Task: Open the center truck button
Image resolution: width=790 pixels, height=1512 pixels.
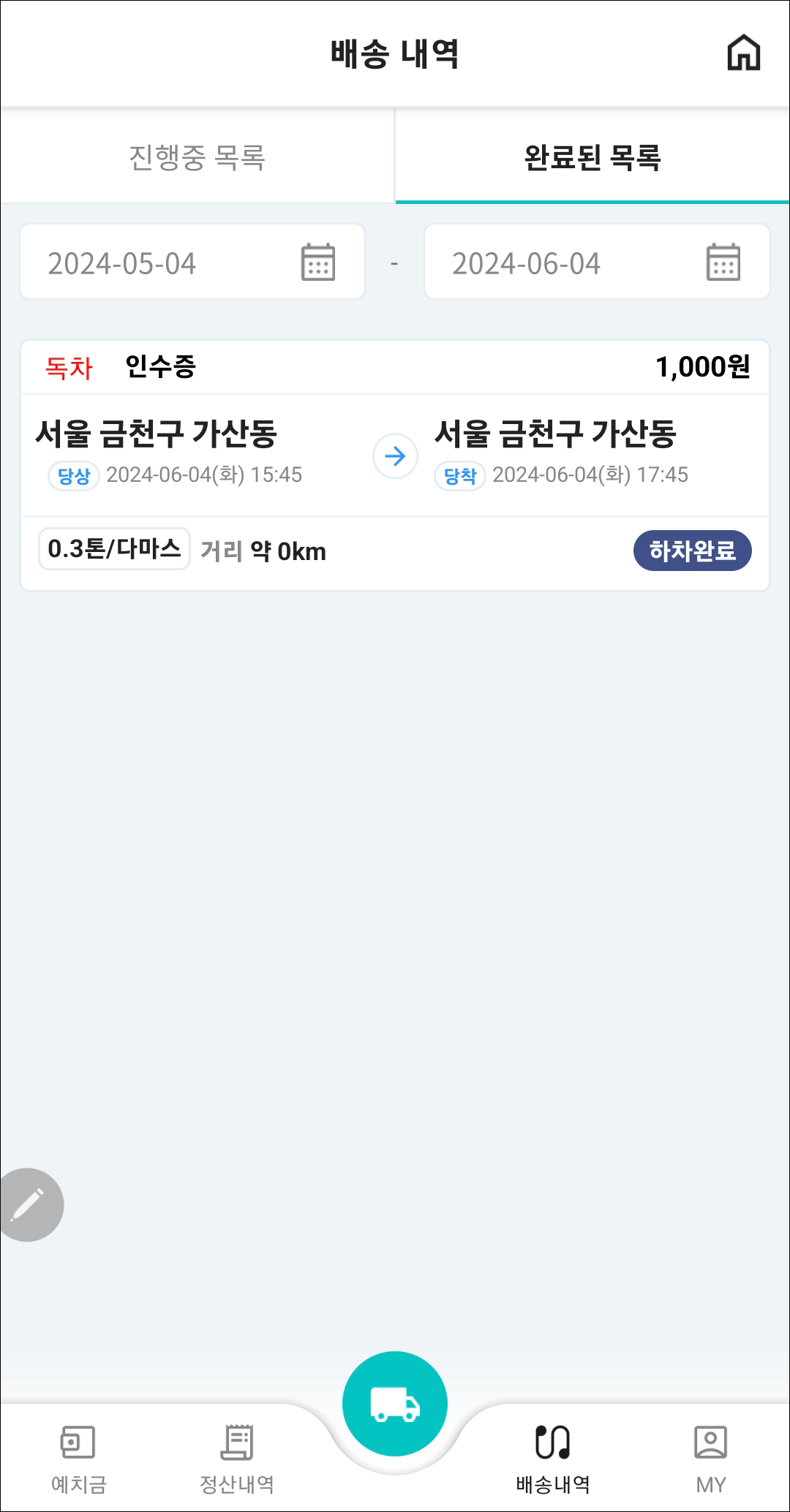Action: click(395, 1403)
